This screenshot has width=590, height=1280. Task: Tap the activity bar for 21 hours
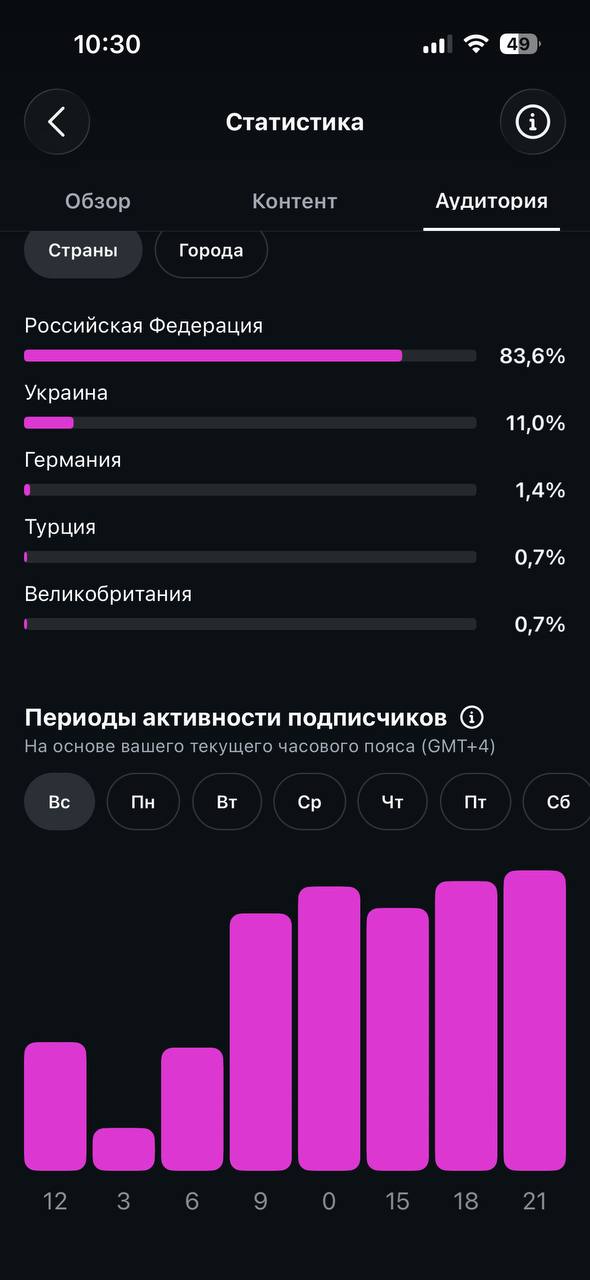(x=535, y=1020)
